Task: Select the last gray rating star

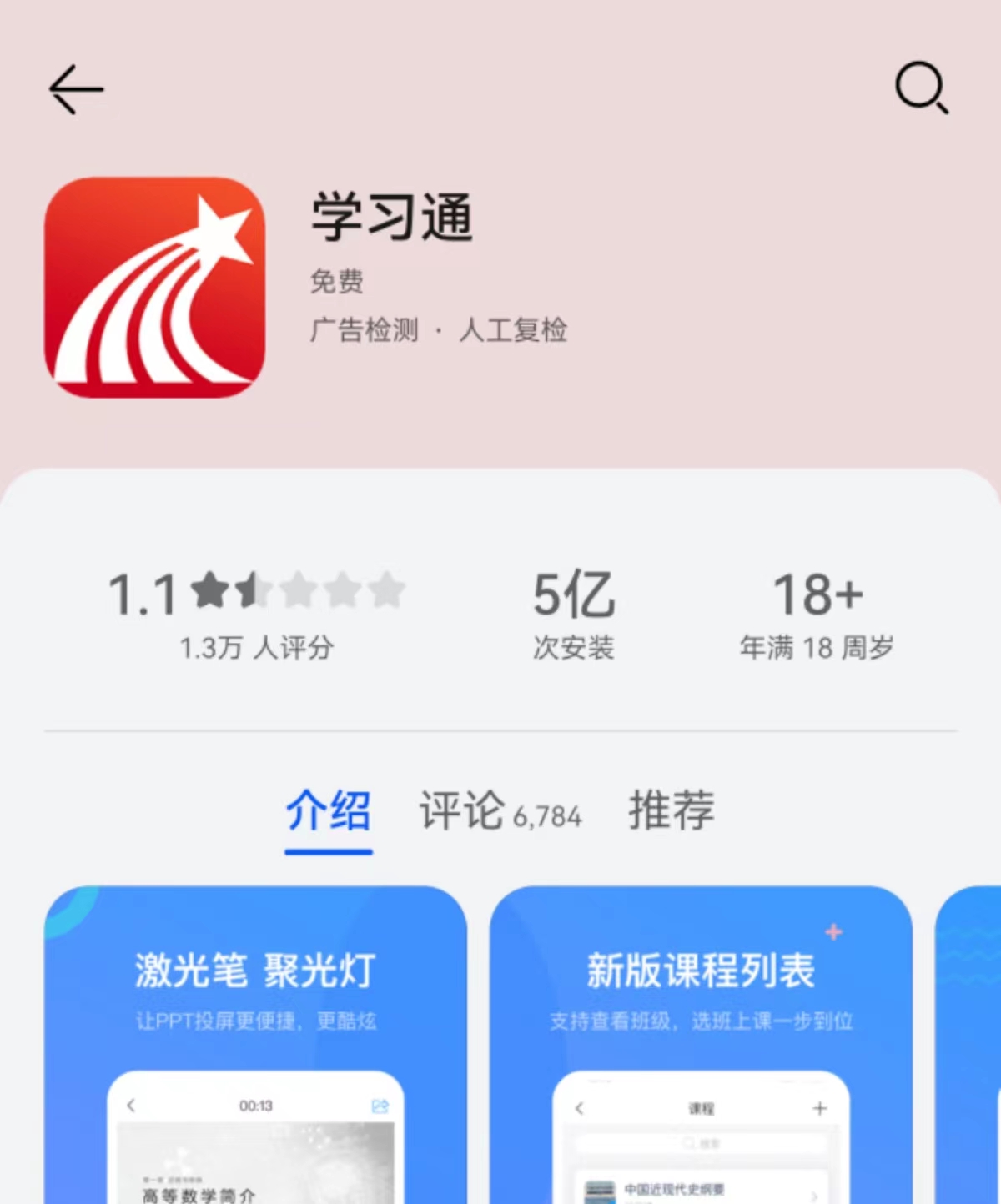Action: [x=386, y=590]
